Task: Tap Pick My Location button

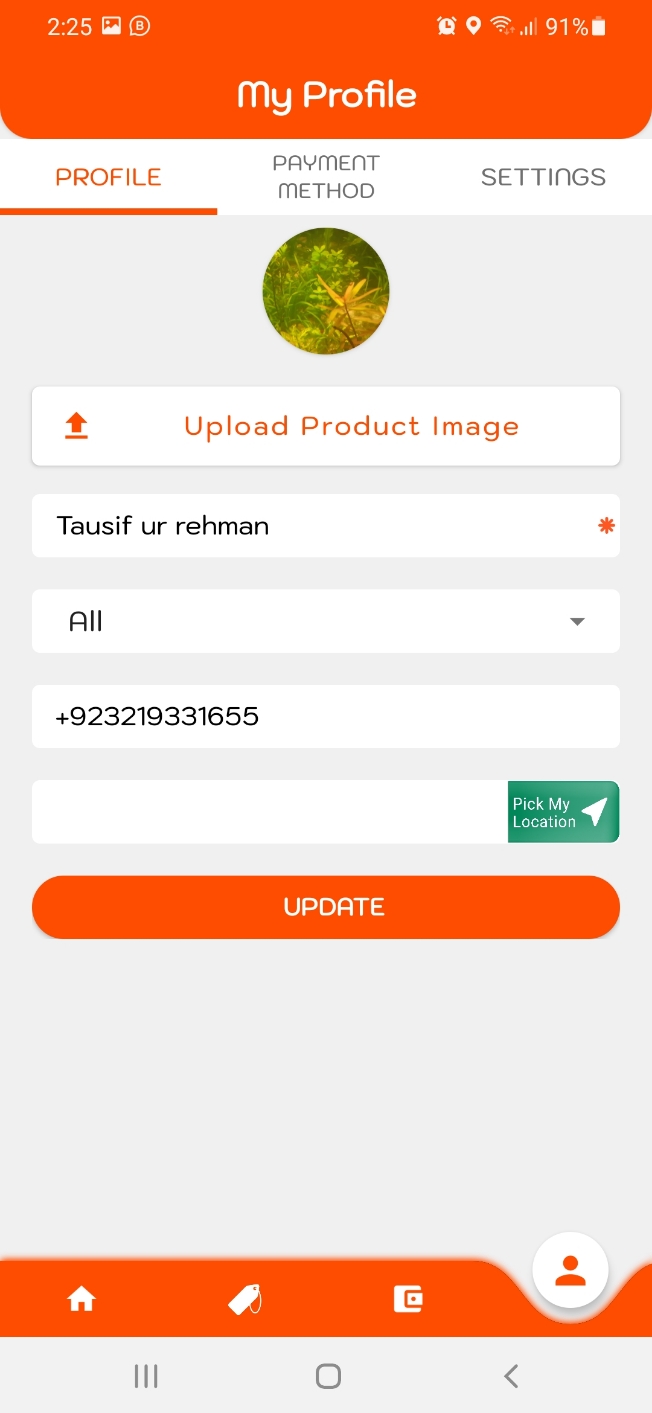Action: pyautogui.click(x=563, y=812)
